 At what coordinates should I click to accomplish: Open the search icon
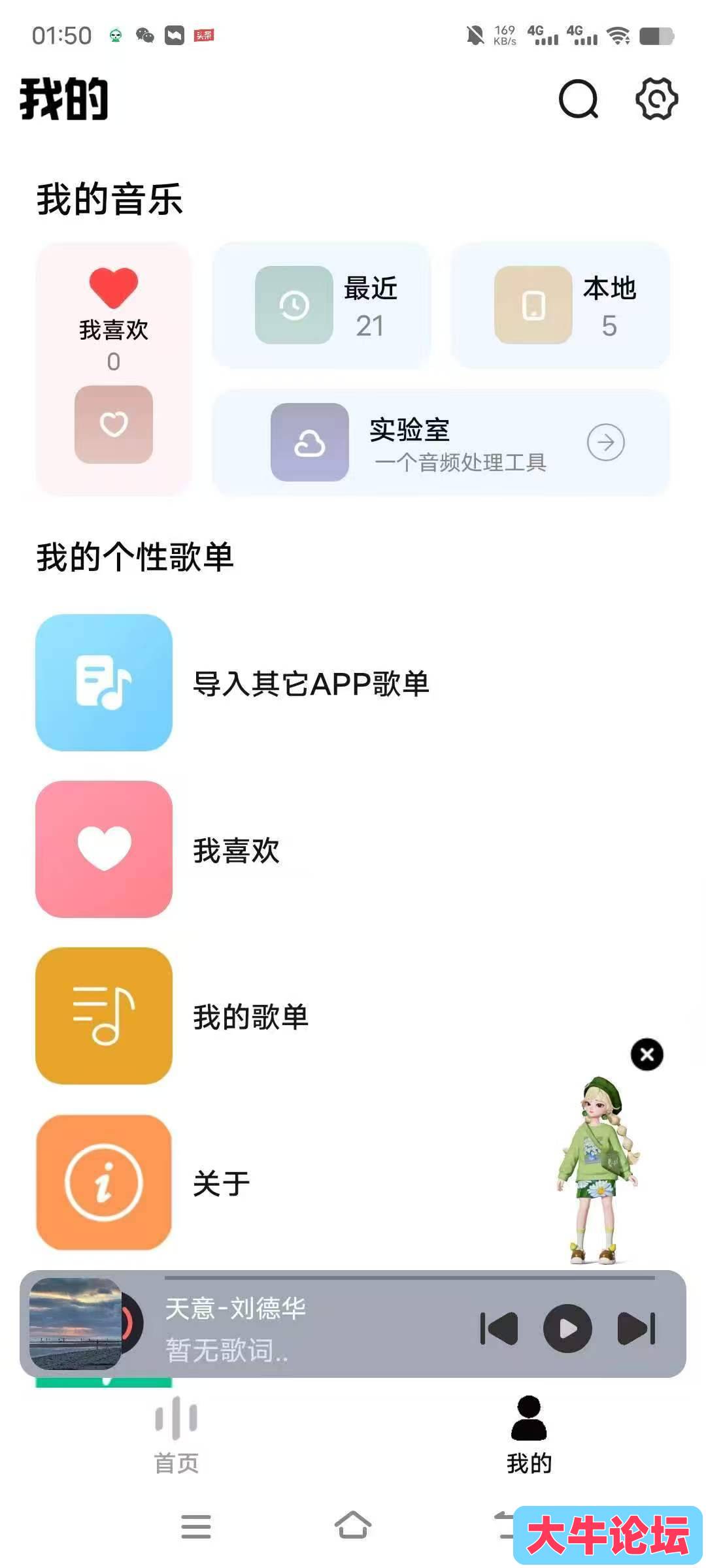pyautogui.click(x=579, y=99)
